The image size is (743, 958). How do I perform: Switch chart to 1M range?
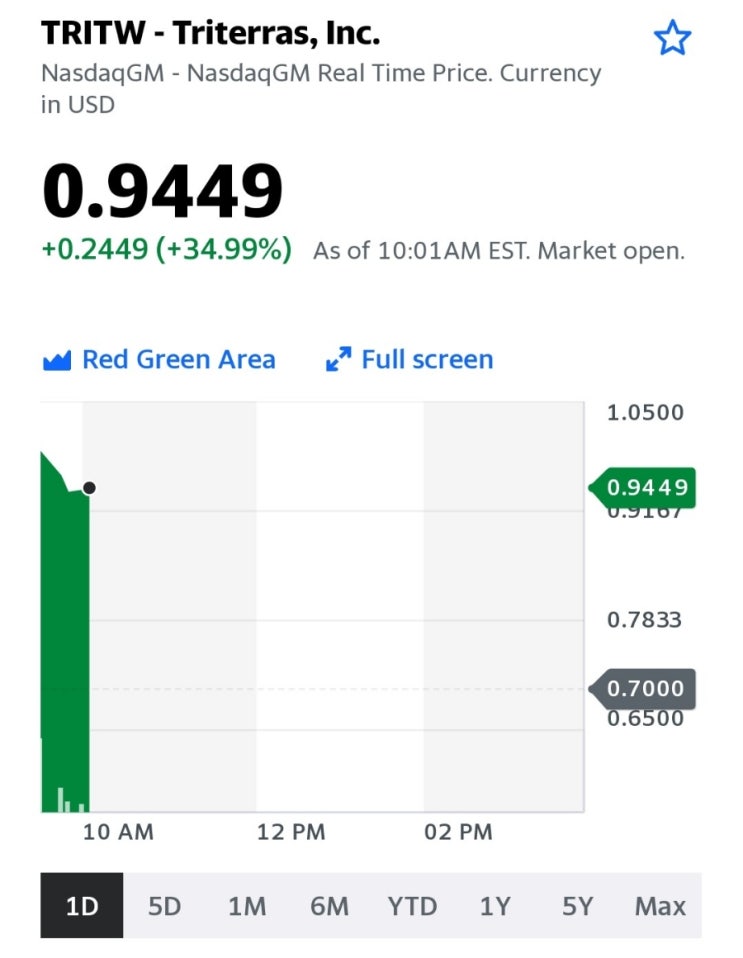(x=247, y=906)
